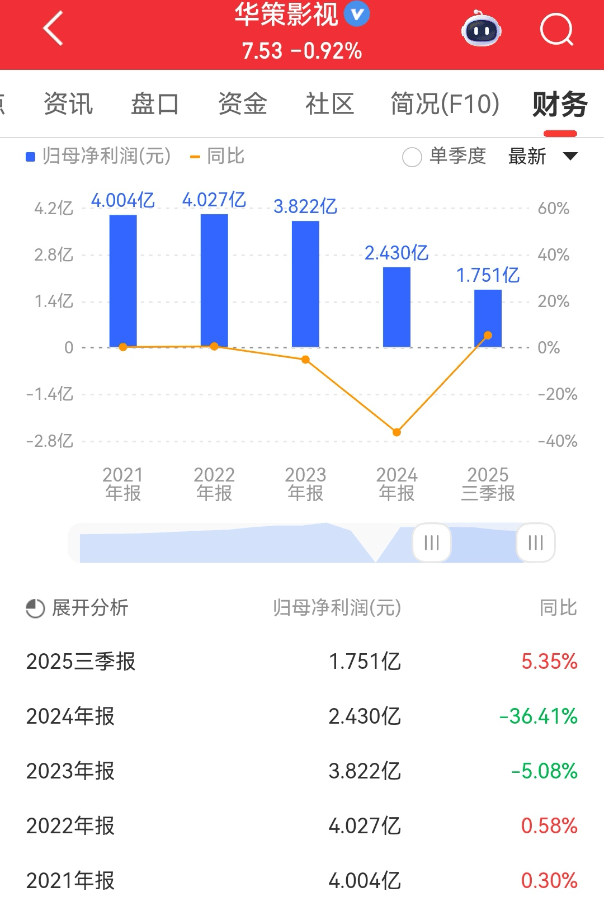
Task: Open the 最新 sort dropdown
Action: click(542, 156)
